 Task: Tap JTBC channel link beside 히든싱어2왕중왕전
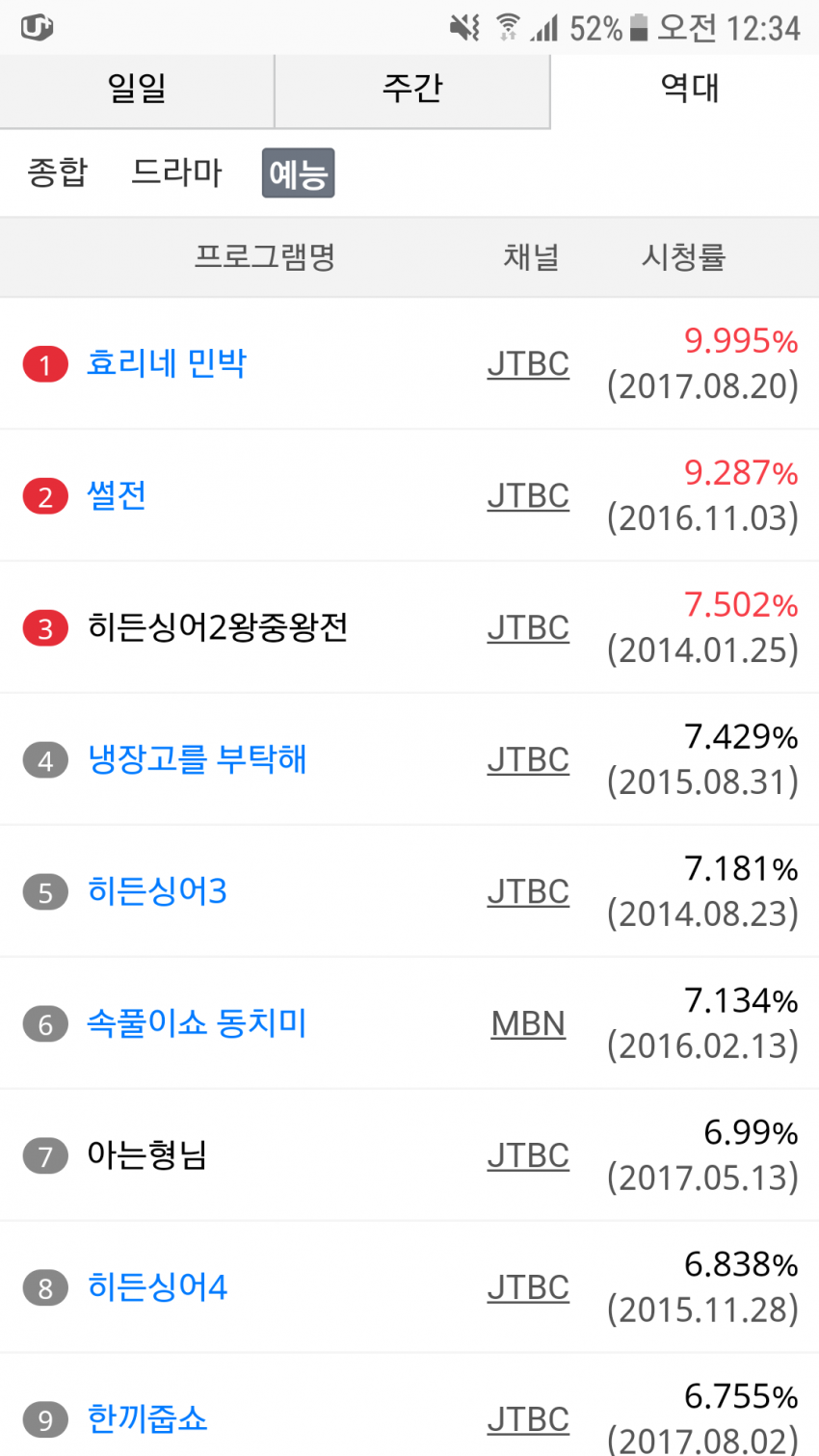(x=528, y=628)
